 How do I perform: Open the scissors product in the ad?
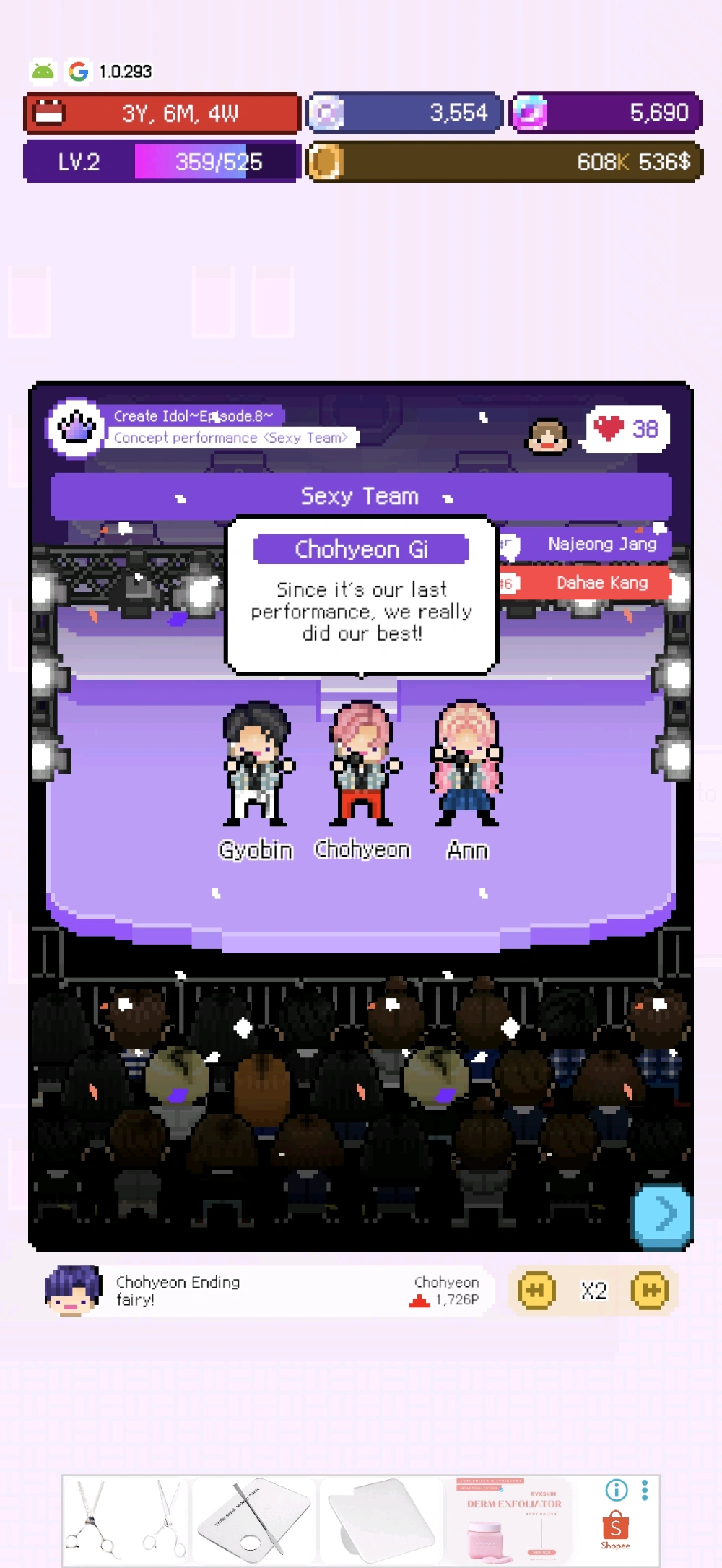click(x=125, y=1520)
